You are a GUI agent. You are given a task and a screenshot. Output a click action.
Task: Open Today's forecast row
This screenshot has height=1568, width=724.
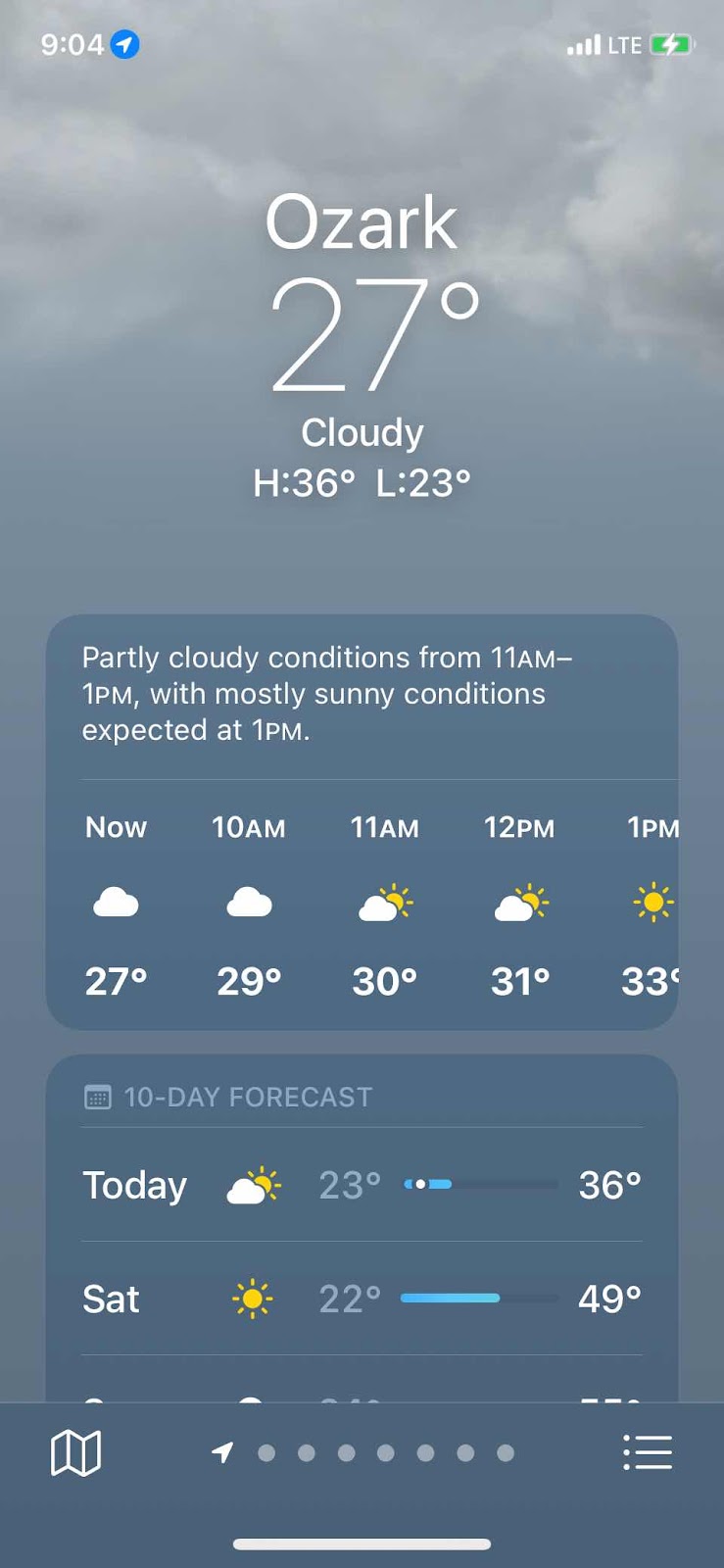362,1185
